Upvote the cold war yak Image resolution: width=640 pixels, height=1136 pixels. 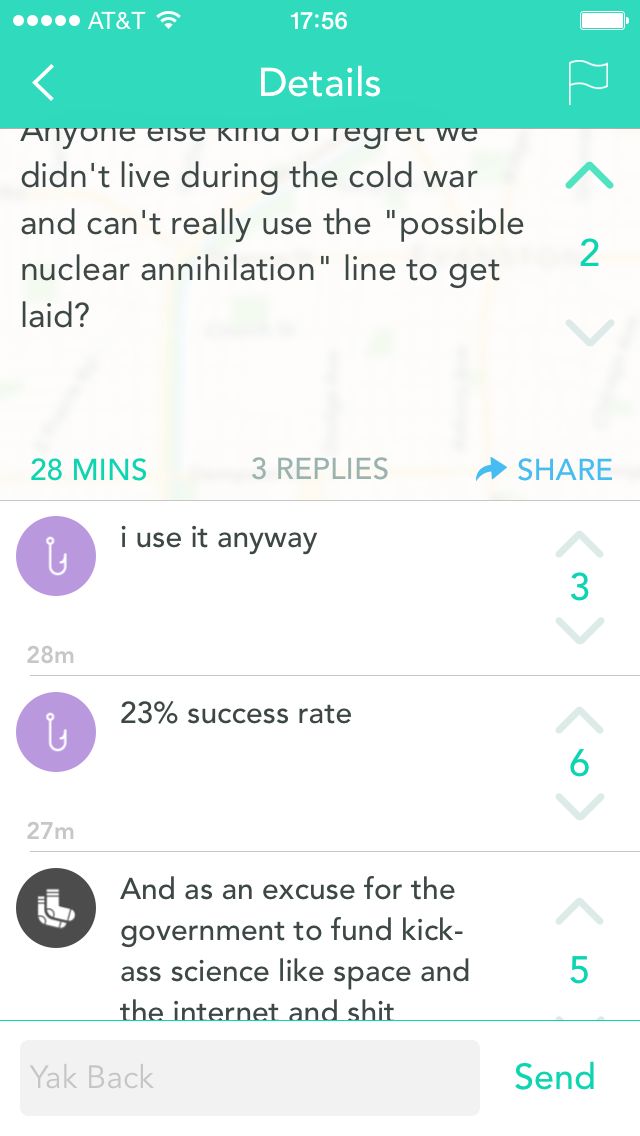[589, 177]
